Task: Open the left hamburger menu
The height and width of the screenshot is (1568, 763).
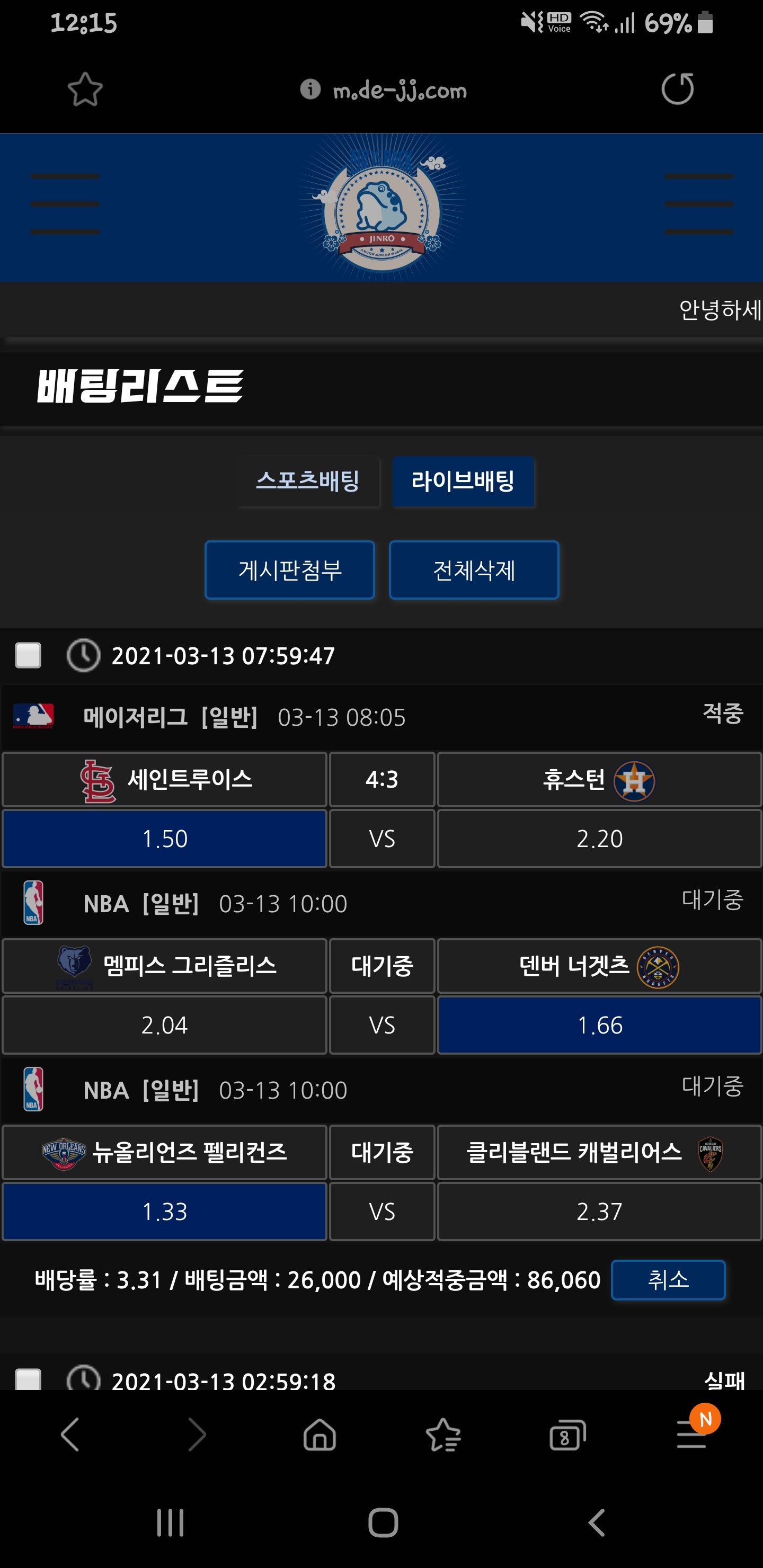Action: 65,204
